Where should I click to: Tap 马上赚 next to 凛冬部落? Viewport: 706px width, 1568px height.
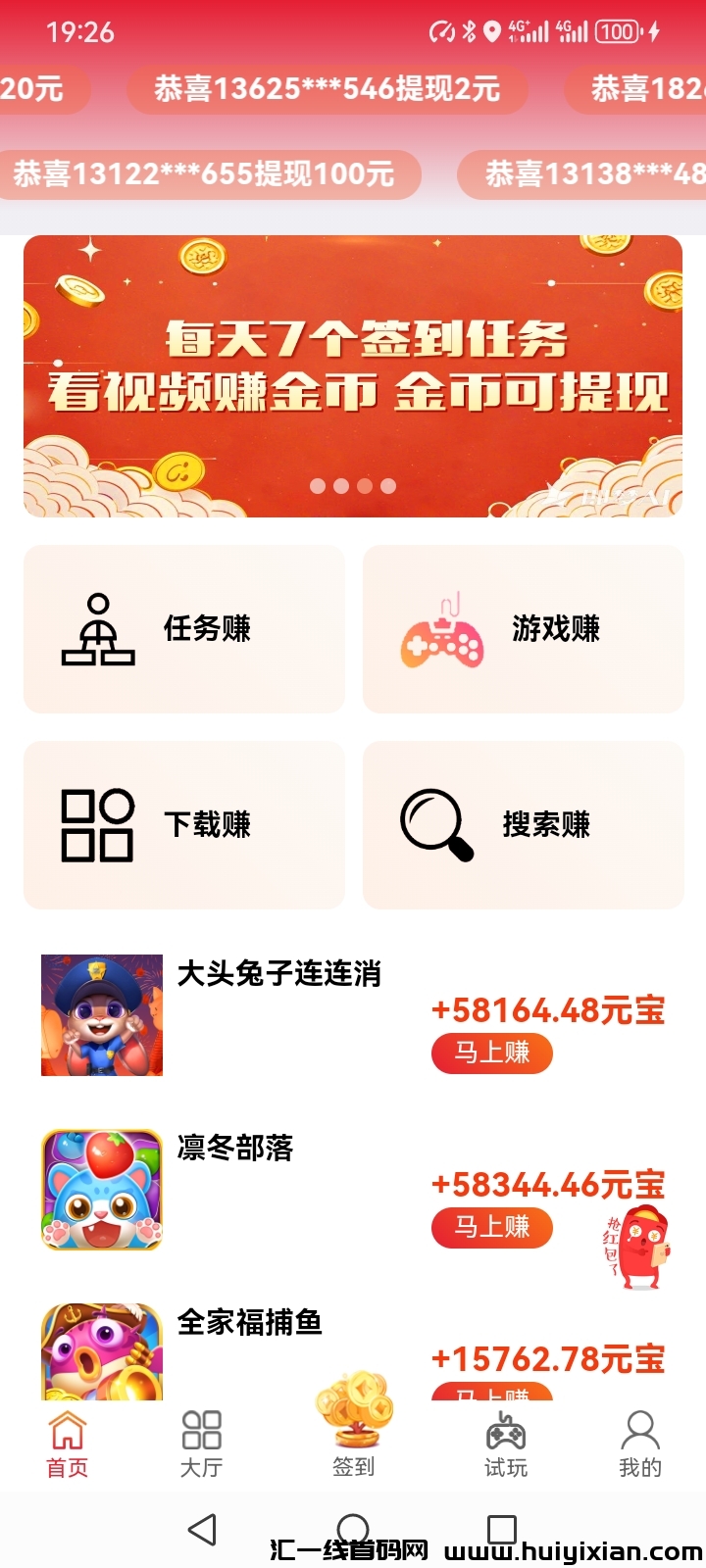[491, 1228]
